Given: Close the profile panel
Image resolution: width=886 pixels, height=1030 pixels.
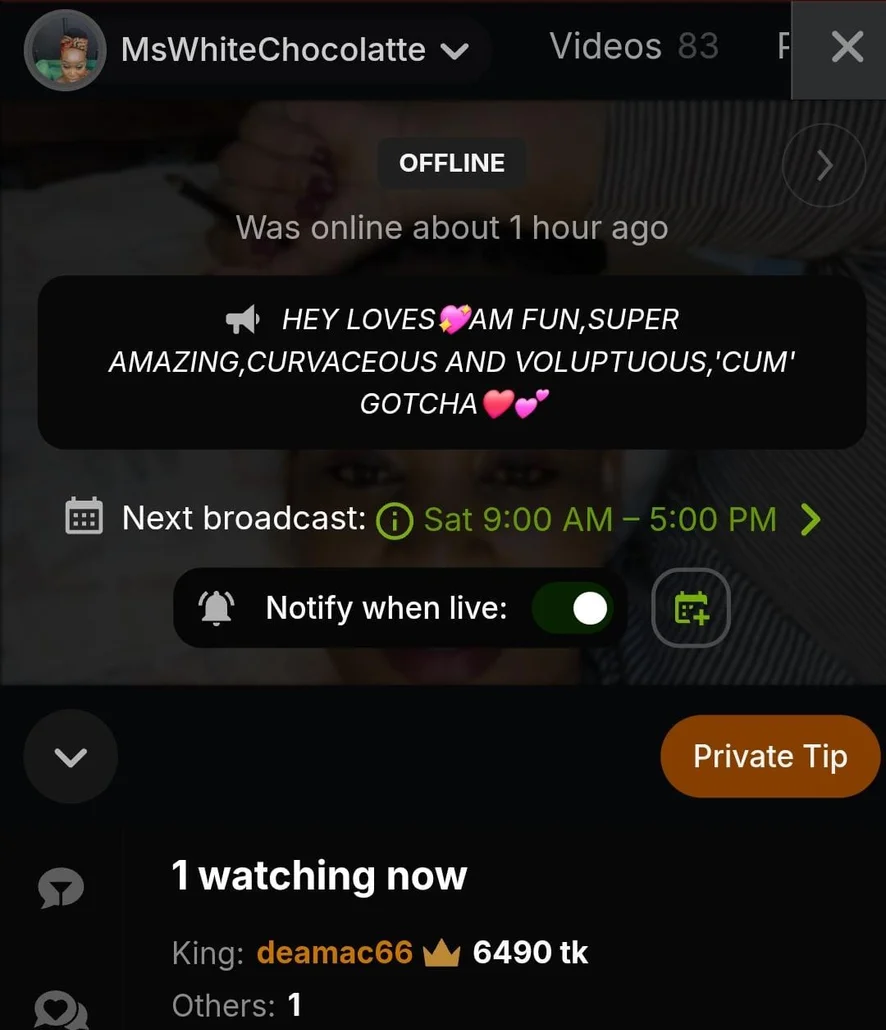Looking at the screenshot, I should tap(846, 47).
